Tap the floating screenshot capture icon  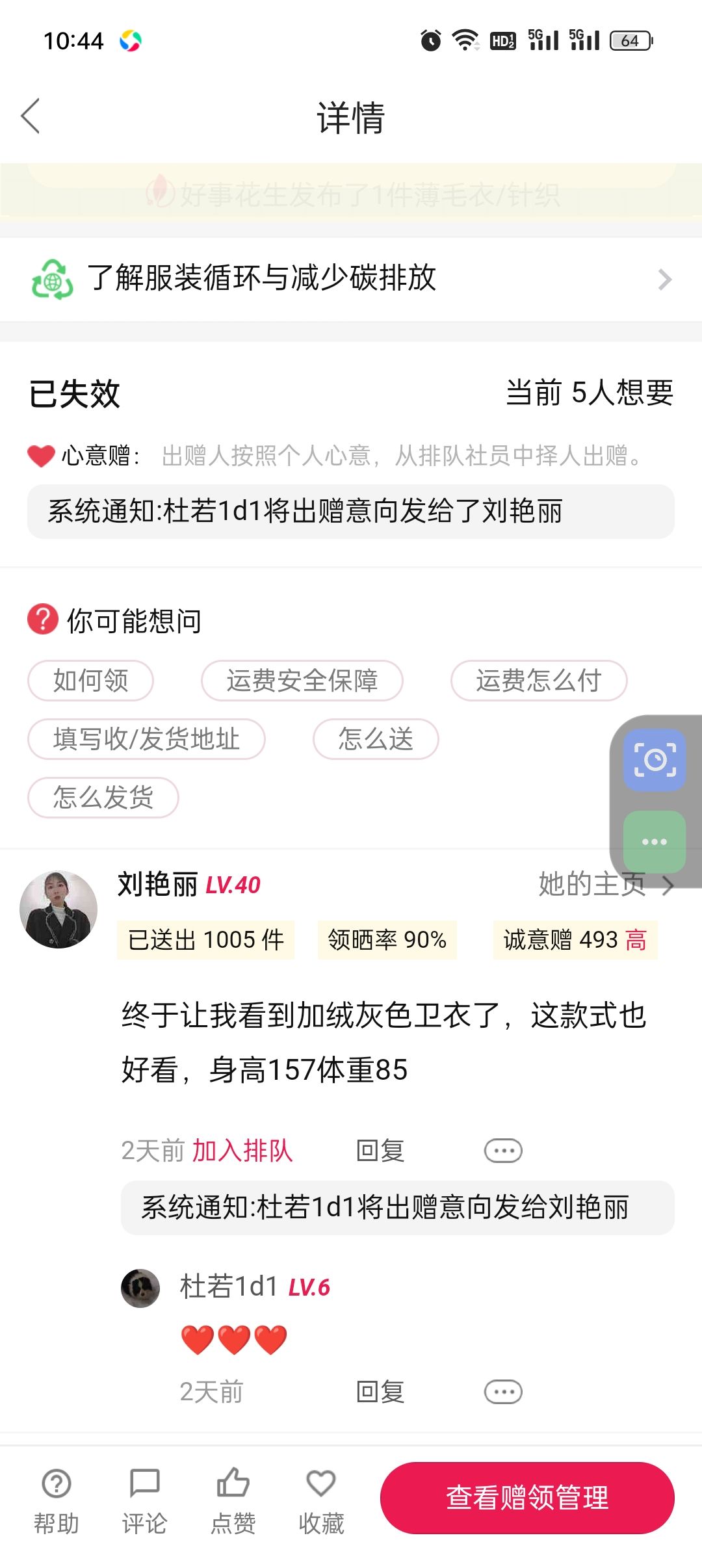coord(655,760)
